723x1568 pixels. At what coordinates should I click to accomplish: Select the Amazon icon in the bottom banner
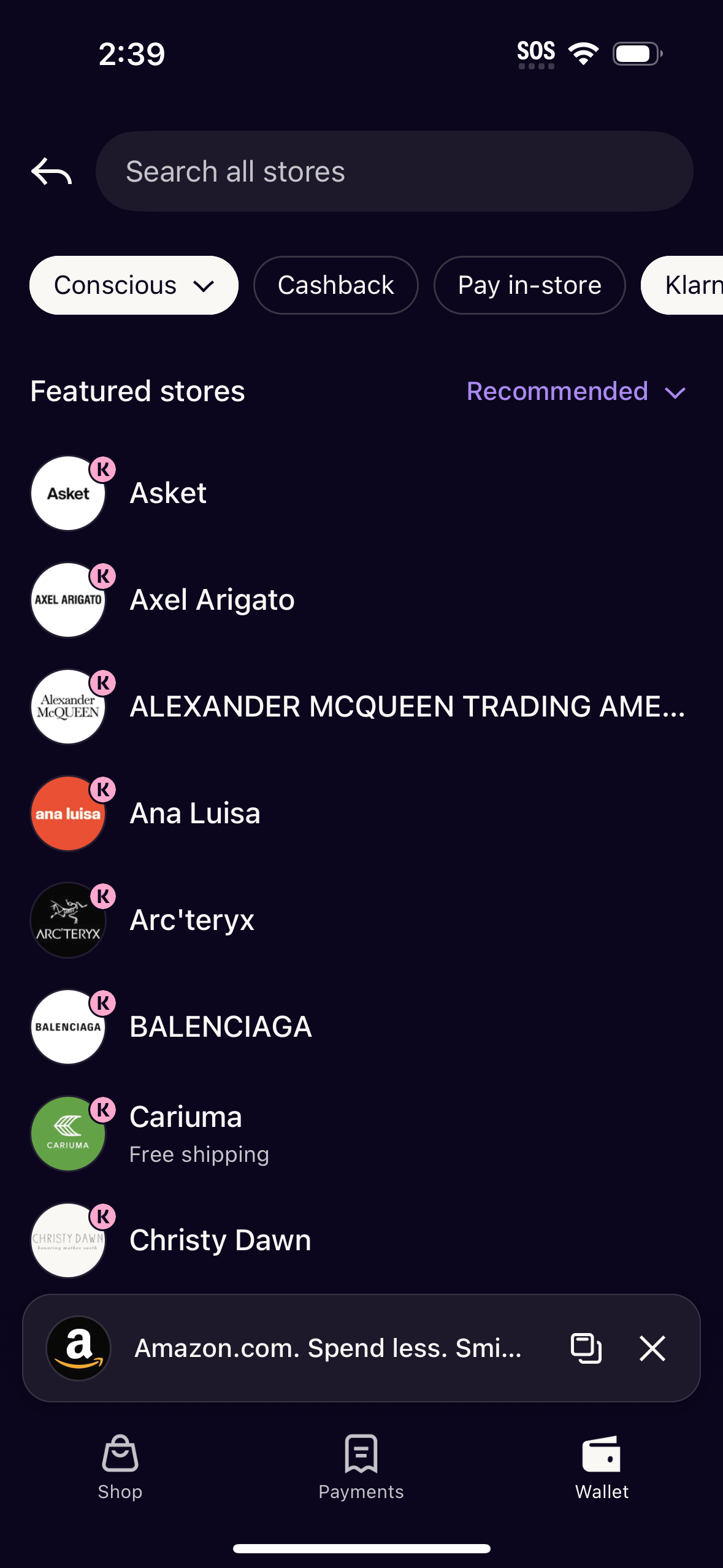(78, 1348)
